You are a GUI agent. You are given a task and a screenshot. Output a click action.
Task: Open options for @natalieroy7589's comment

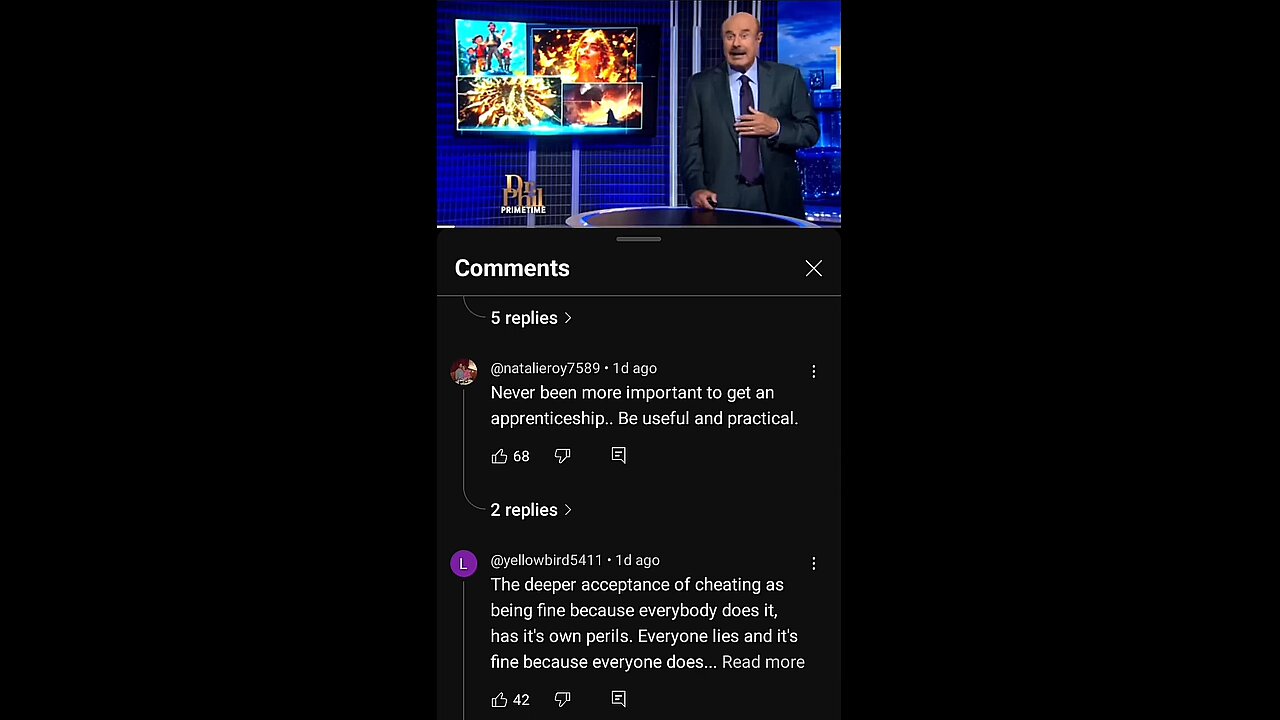[x=813, y=371]
